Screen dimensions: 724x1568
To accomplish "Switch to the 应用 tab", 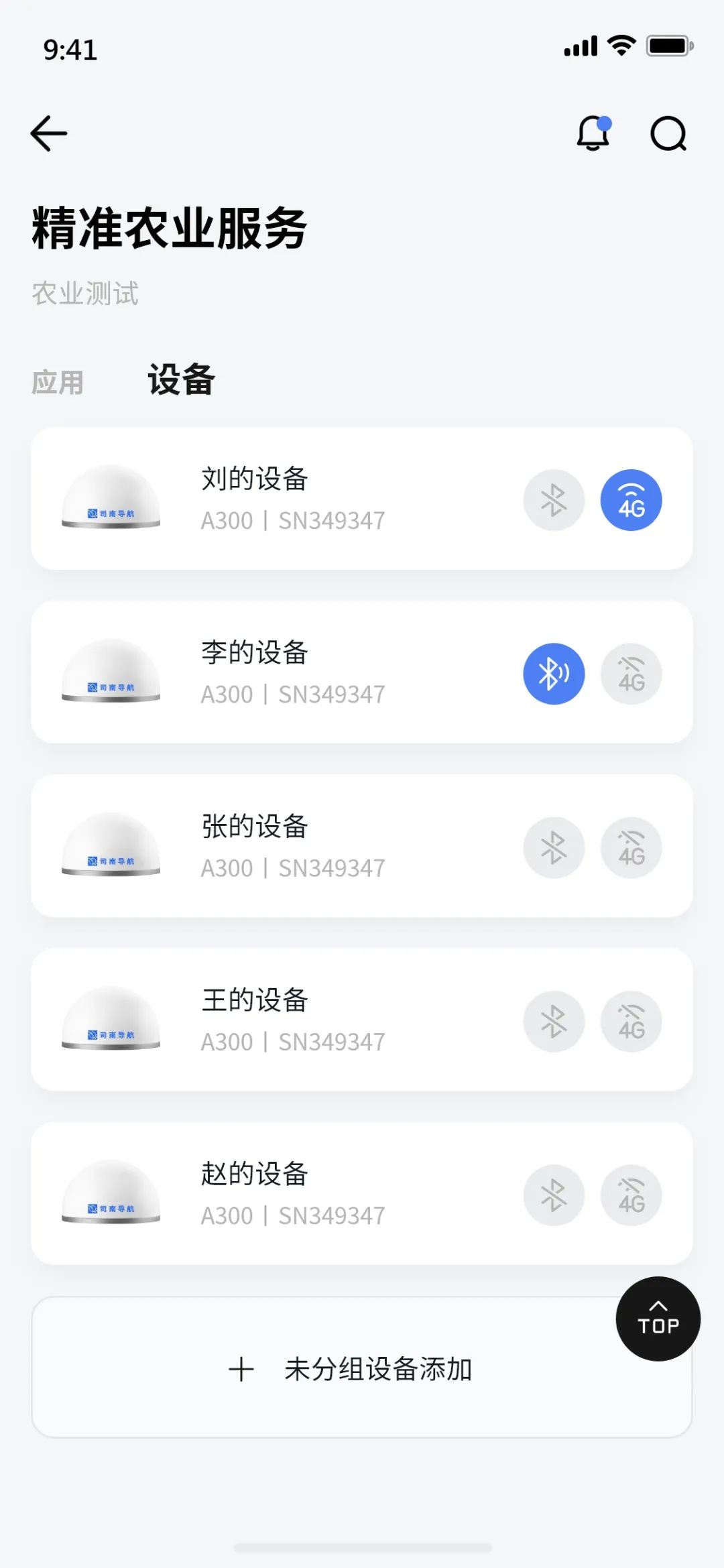I will click(x=58, y=382).
